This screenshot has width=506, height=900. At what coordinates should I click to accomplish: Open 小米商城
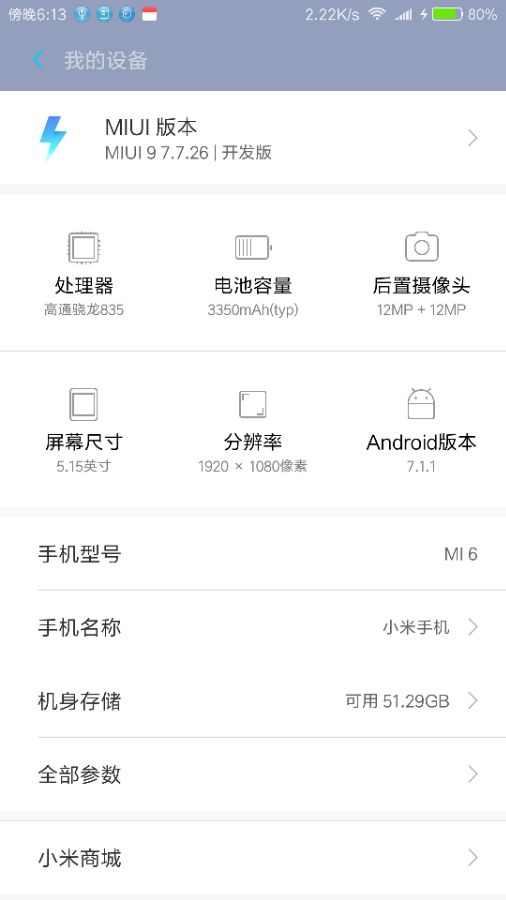(253, 858)
